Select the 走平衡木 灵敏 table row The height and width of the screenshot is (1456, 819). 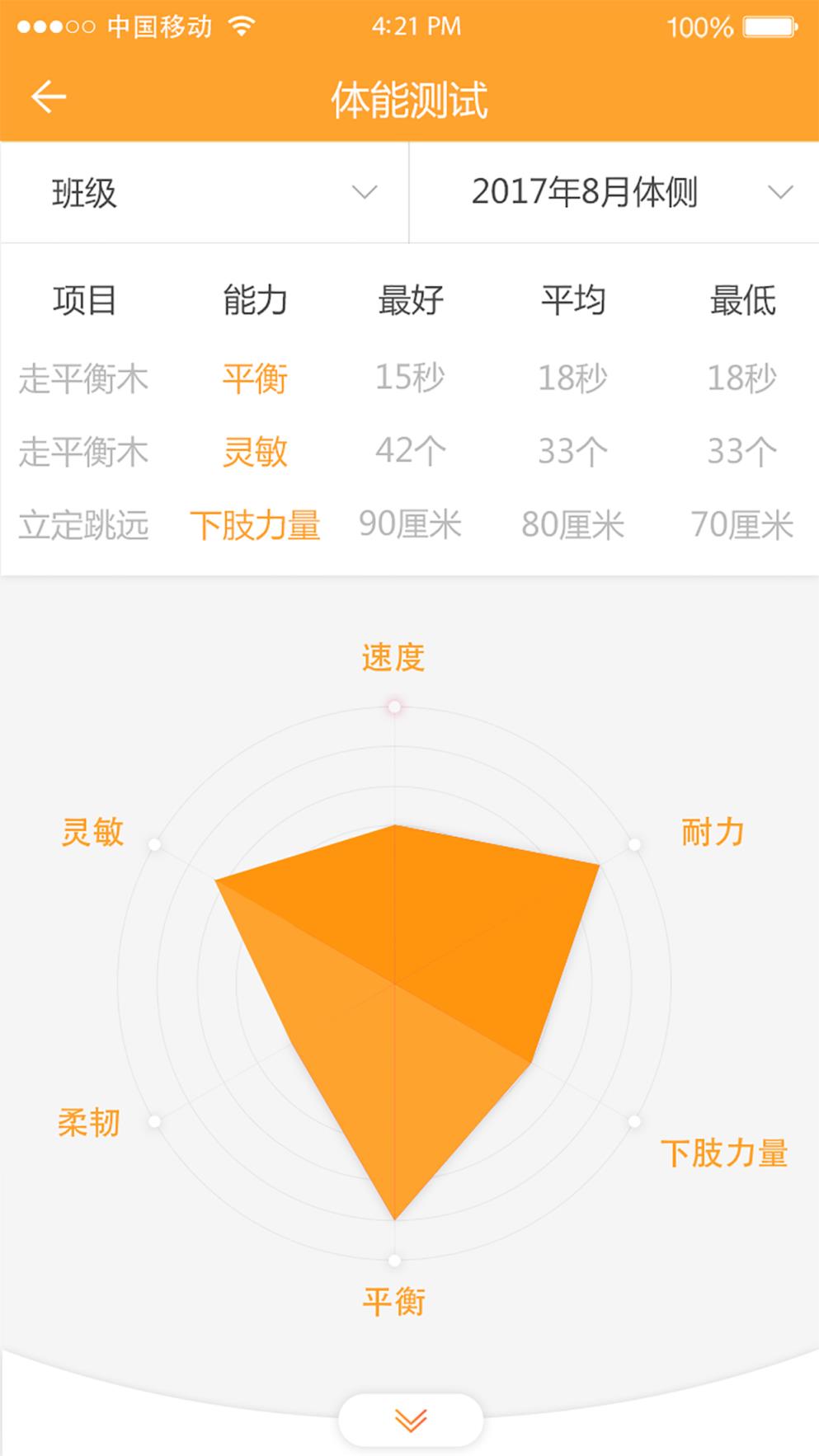(409, 450)
